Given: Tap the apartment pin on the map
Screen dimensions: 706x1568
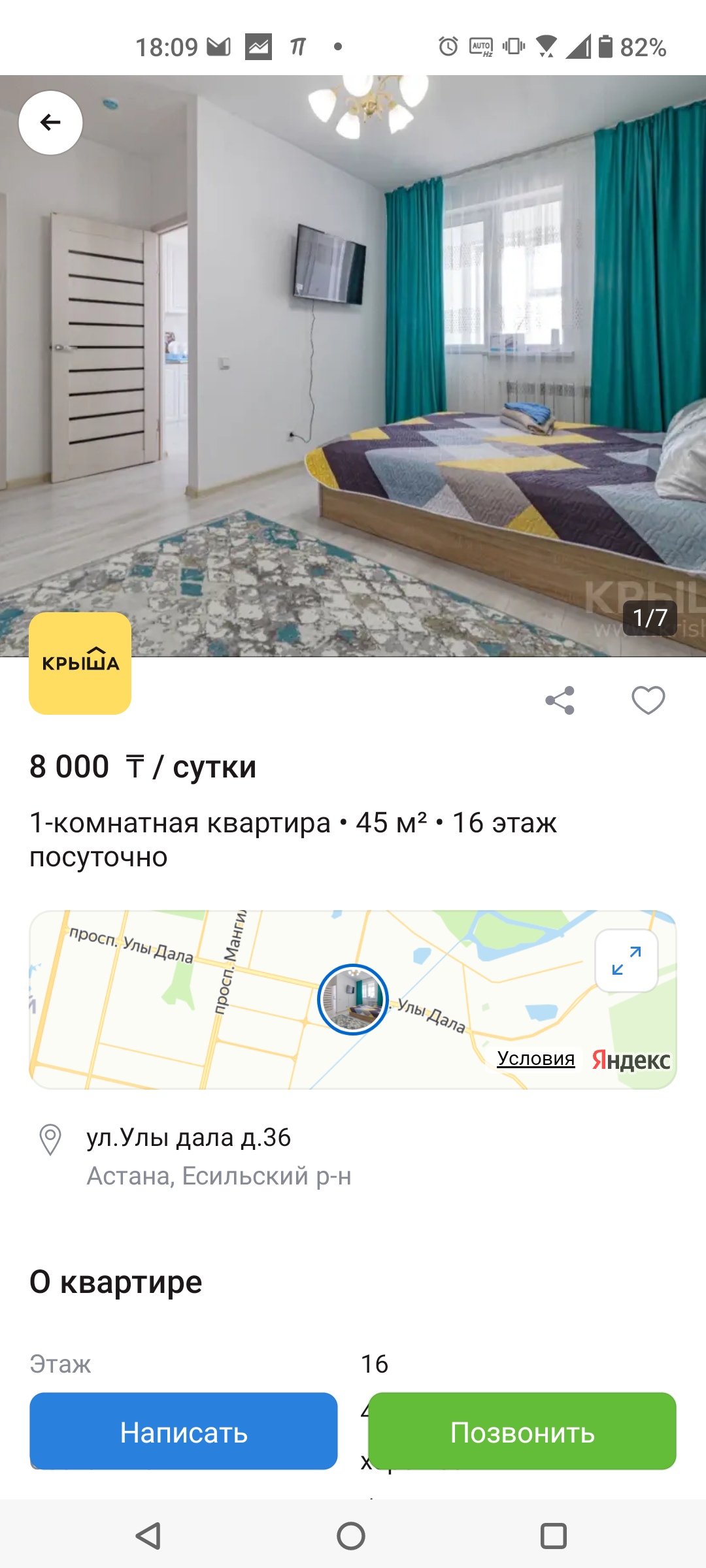Looking at the screenshot, I should coord(353,1000).
